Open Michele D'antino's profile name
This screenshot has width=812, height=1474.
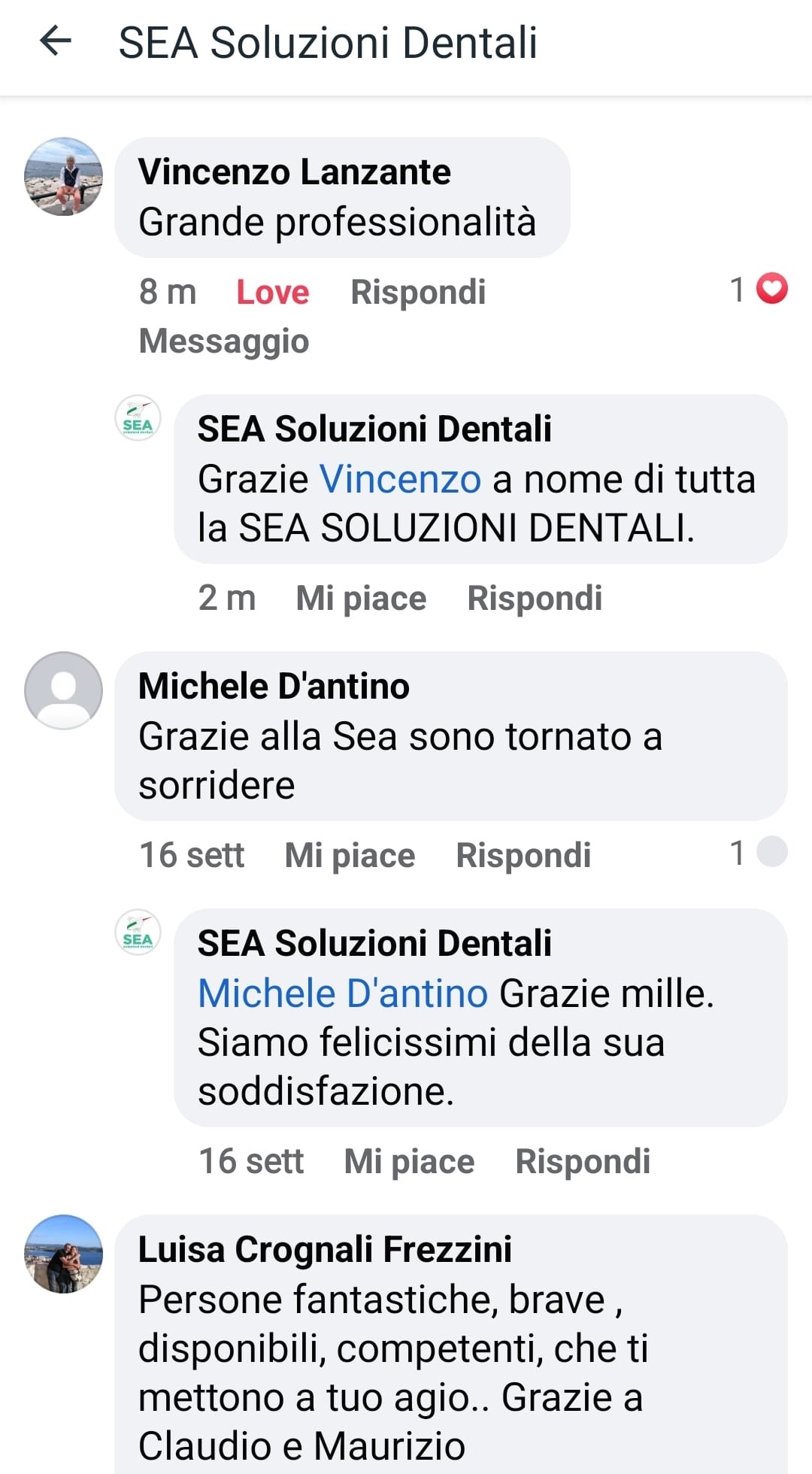(x=274, y=687)
